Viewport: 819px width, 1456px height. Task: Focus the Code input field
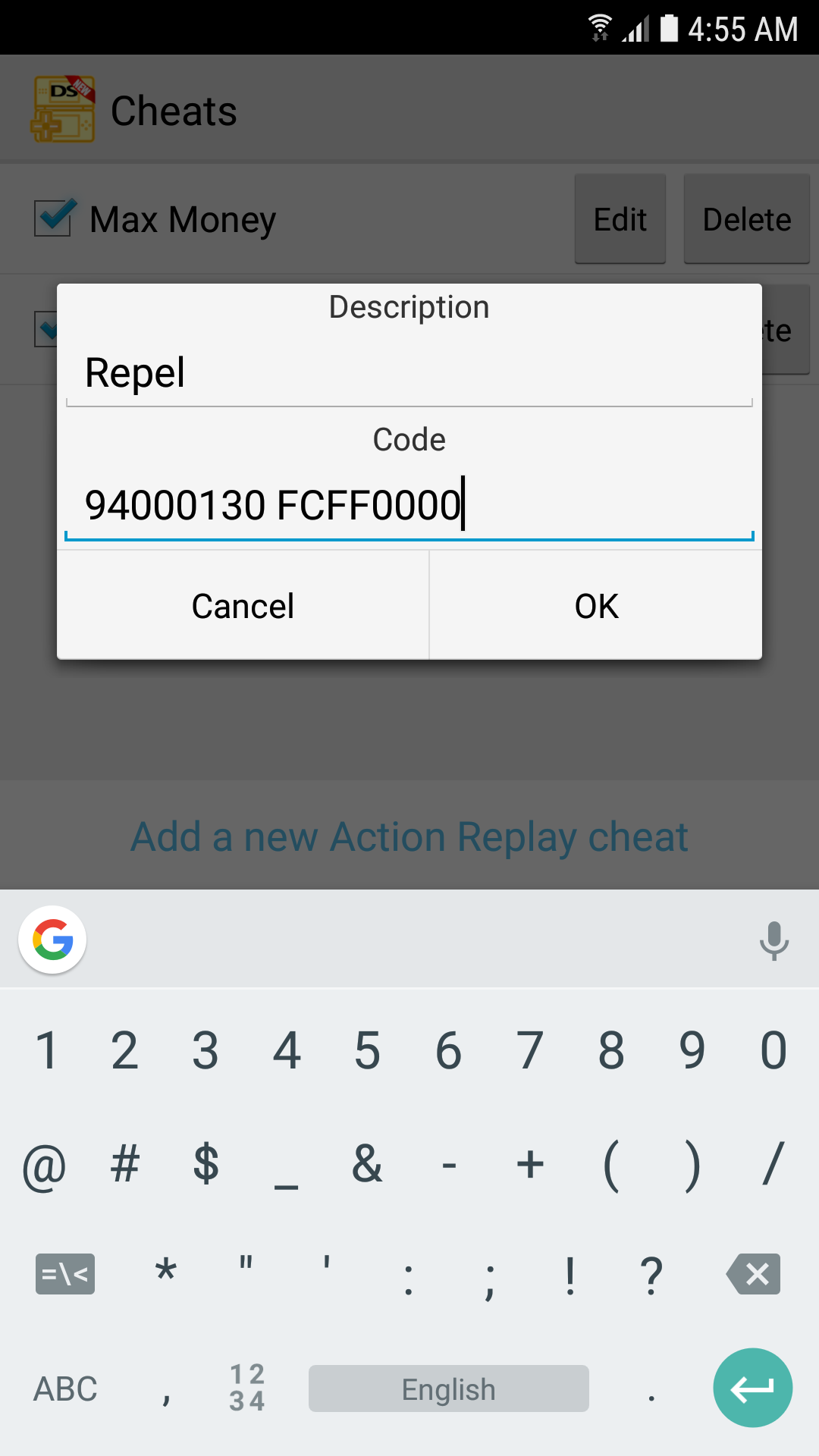tap(409, 505)
